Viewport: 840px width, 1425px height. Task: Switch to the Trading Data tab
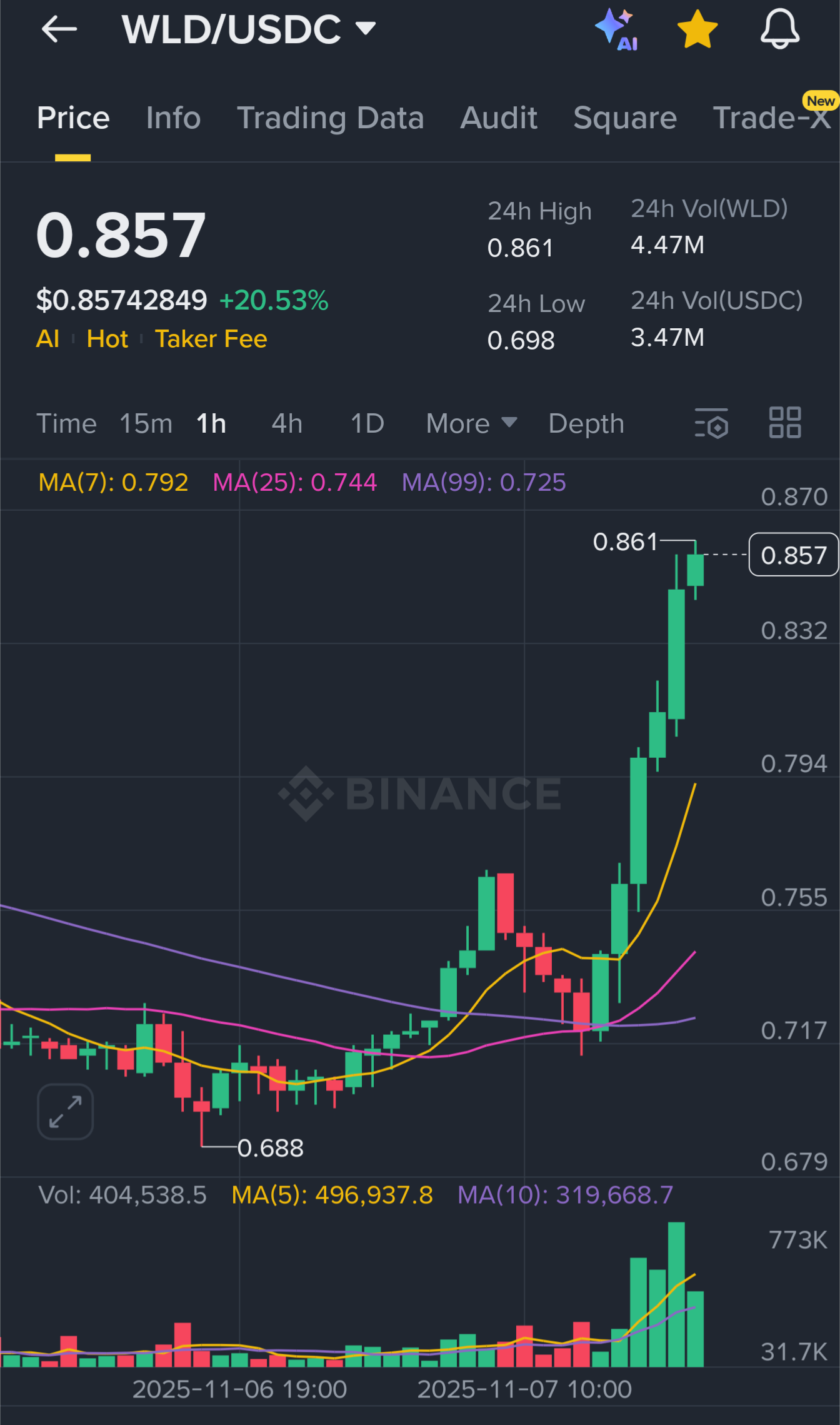[x=331, y=118]
